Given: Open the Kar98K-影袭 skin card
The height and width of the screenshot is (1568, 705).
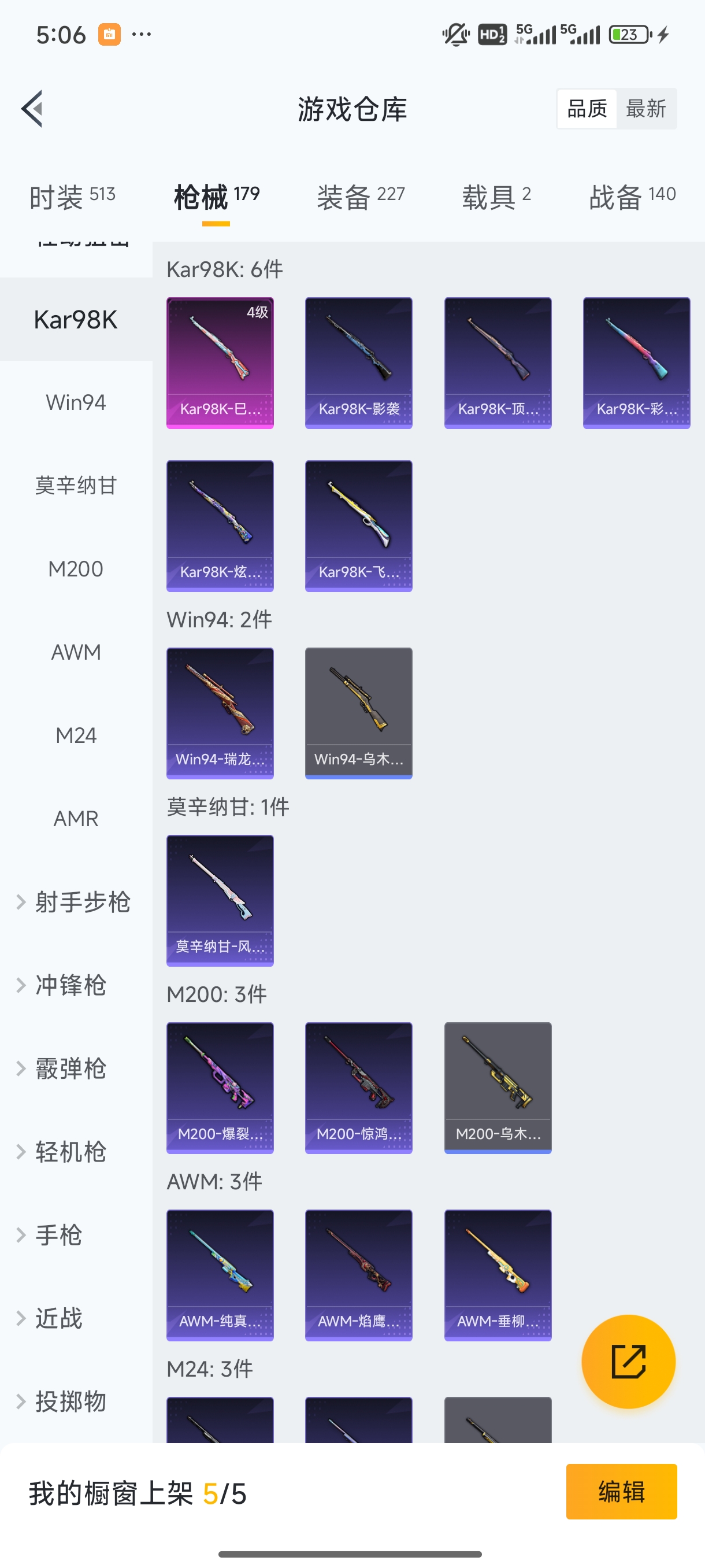Looking at the screenshot, I should [358, 361].
